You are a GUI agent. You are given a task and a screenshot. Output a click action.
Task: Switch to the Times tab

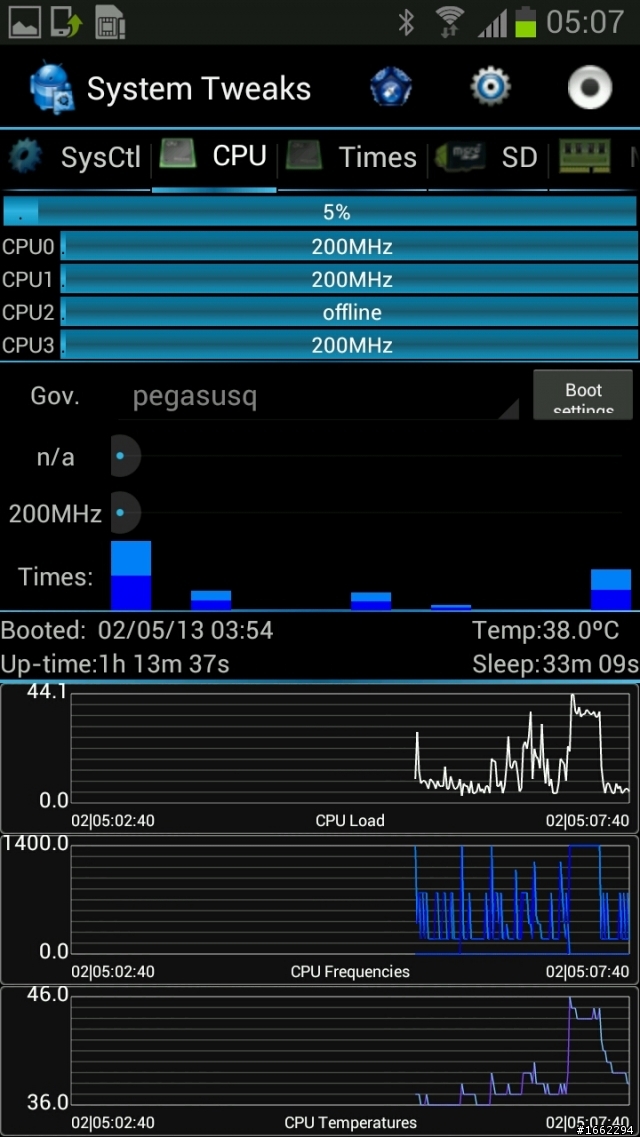tap(353, 157)
